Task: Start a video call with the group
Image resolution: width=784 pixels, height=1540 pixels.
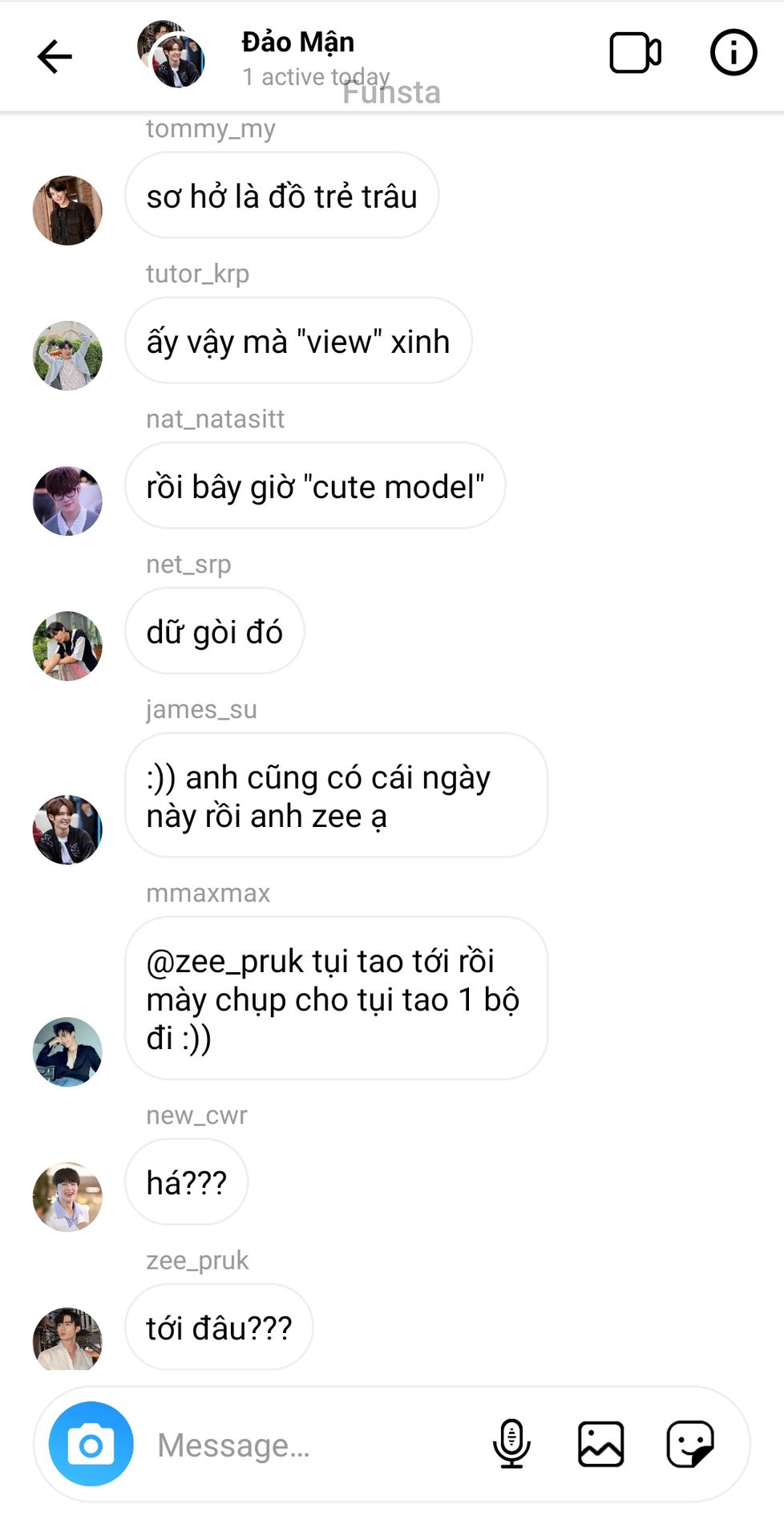Action: 635,53
